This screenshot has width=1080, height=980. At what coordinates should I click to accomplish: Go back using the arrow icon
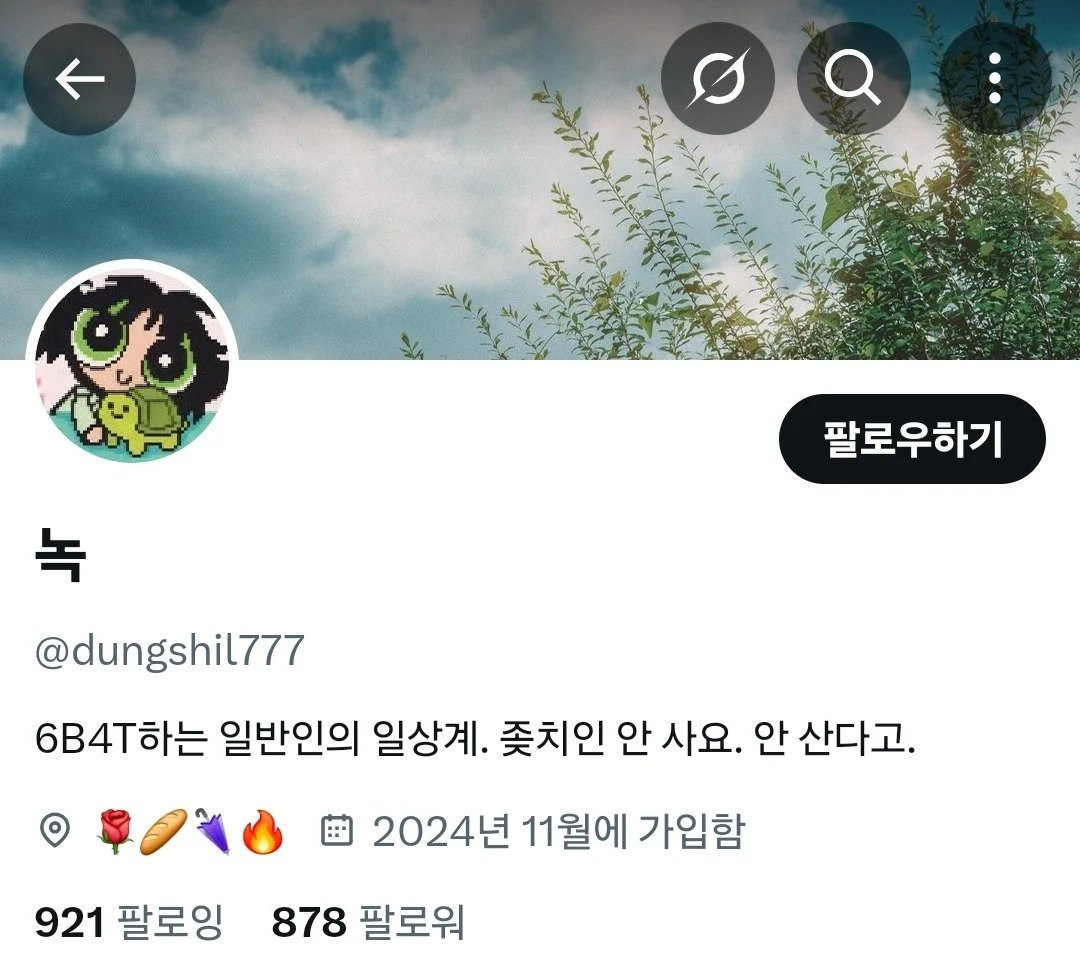click(x=79, y=79)
